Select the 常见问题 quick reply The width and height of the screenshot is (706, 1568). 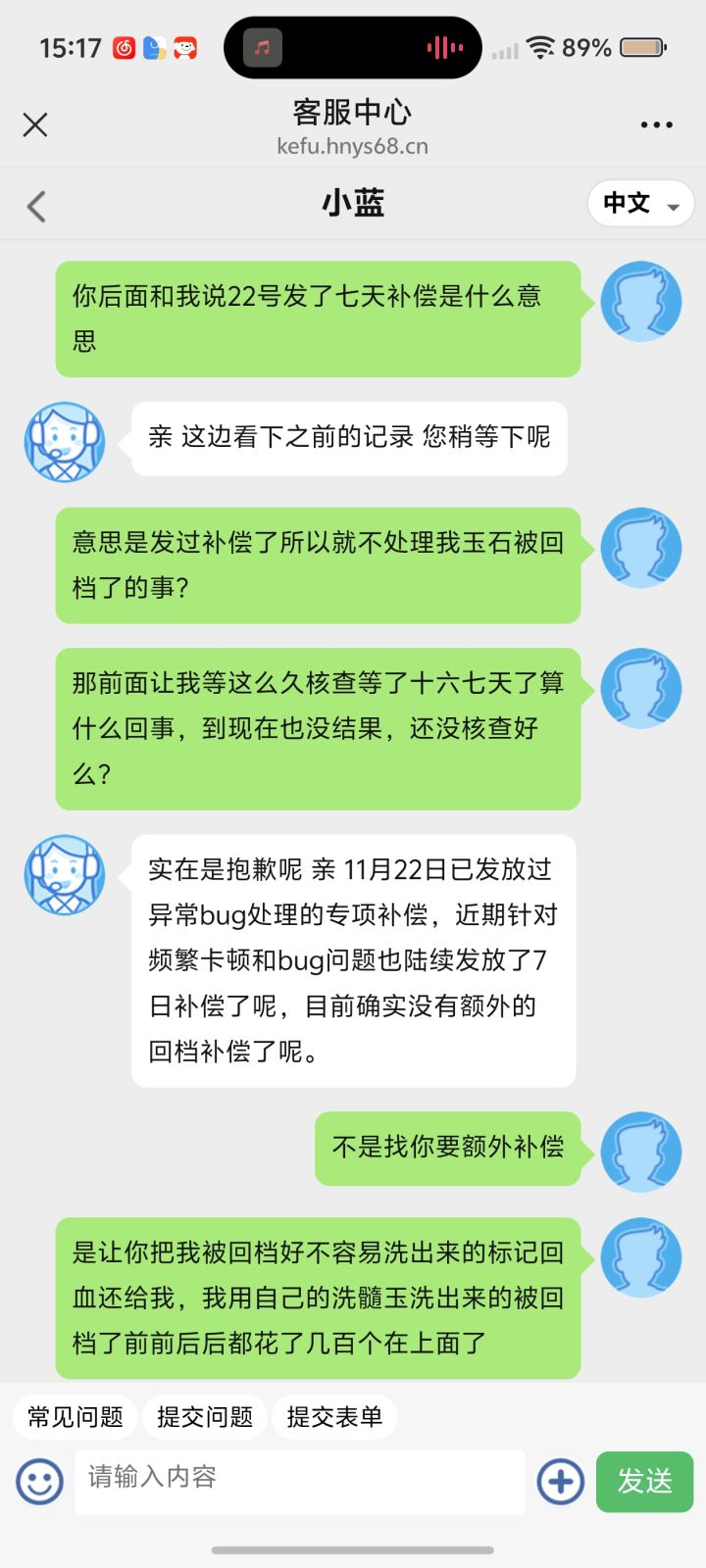tap(74, 1416)
